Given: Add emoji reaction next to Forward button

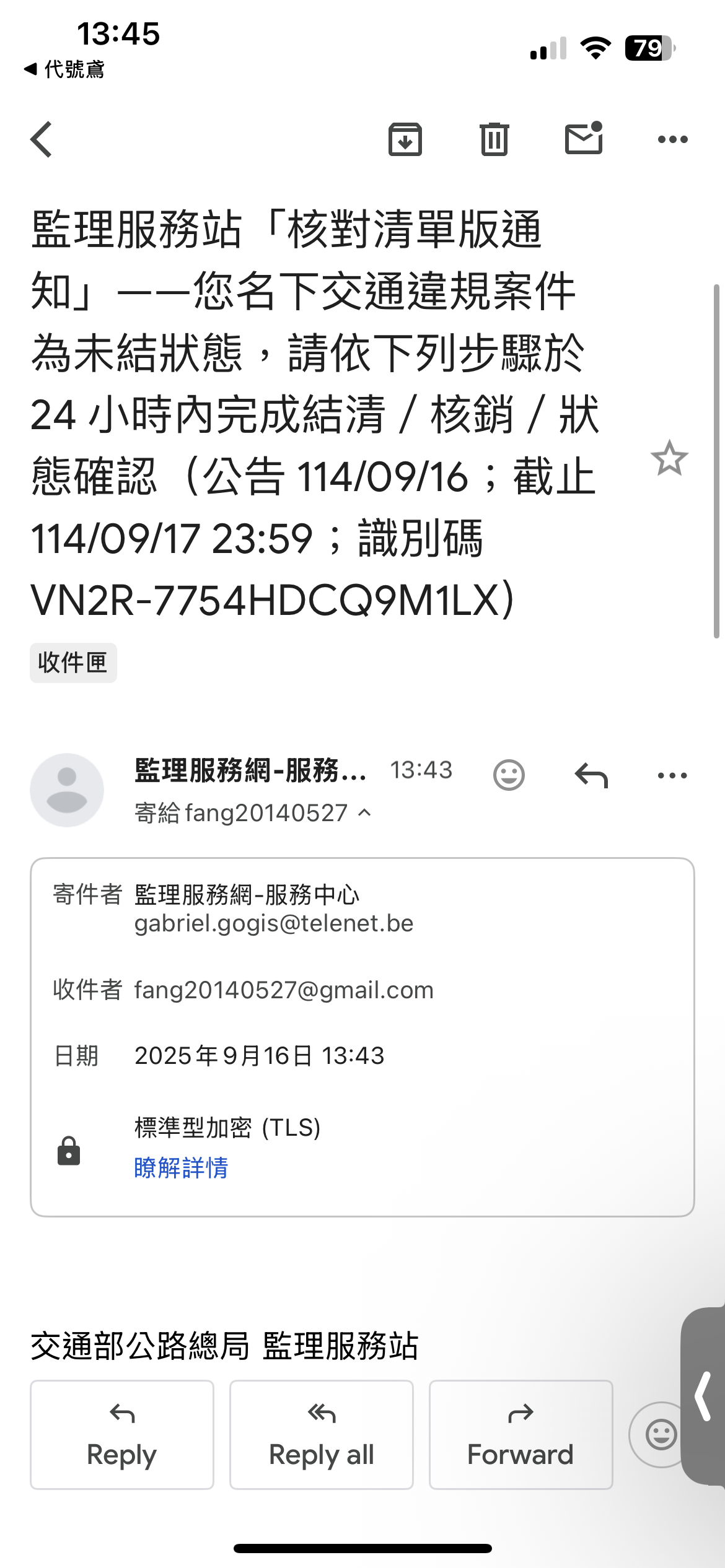Looking at the screenshot, I should tap(658, 1434).
